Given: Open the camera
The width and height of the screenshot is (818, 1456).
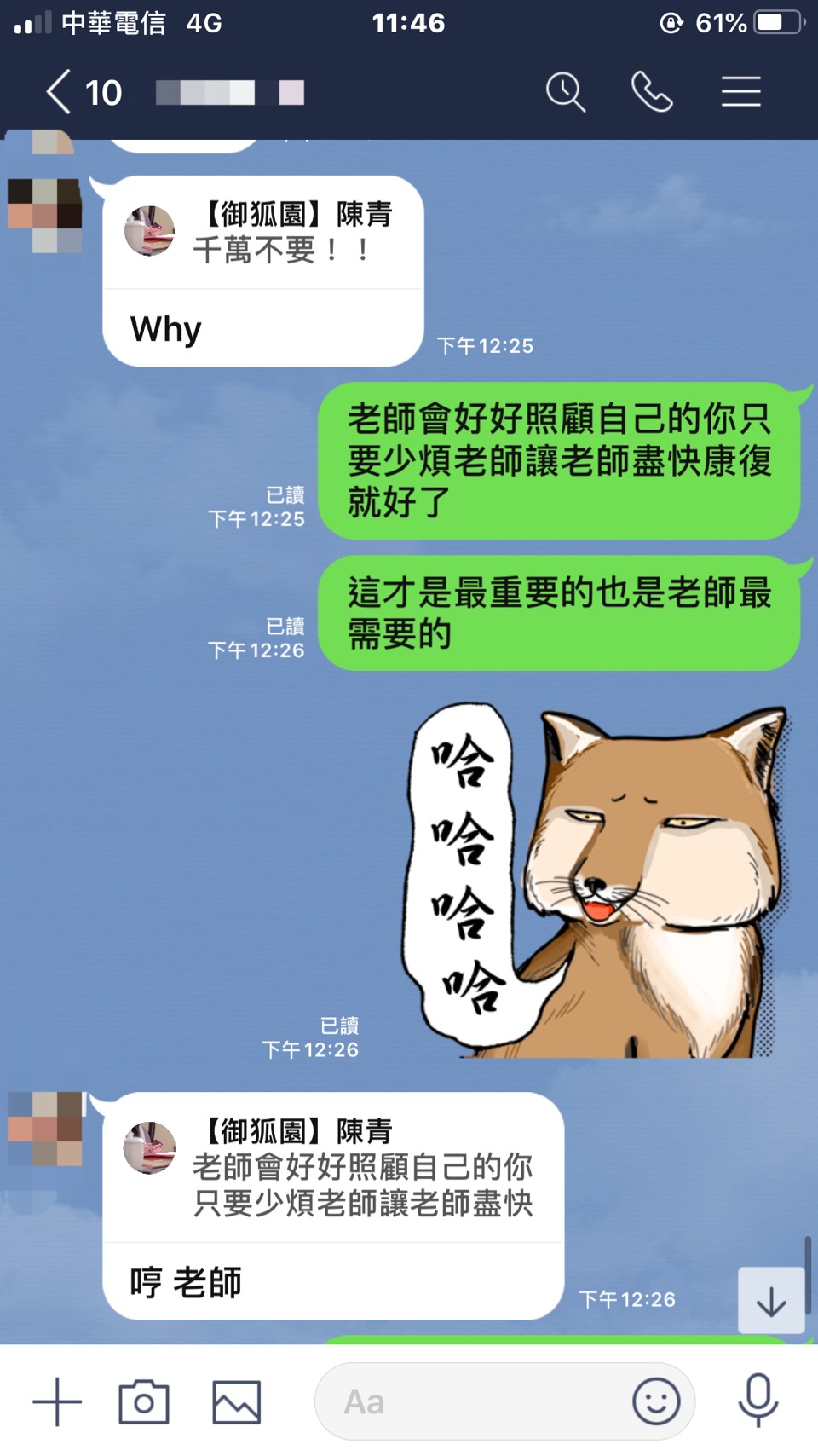Looking at the screenshot, I should pyautogui.click(x=144, y=1401).
